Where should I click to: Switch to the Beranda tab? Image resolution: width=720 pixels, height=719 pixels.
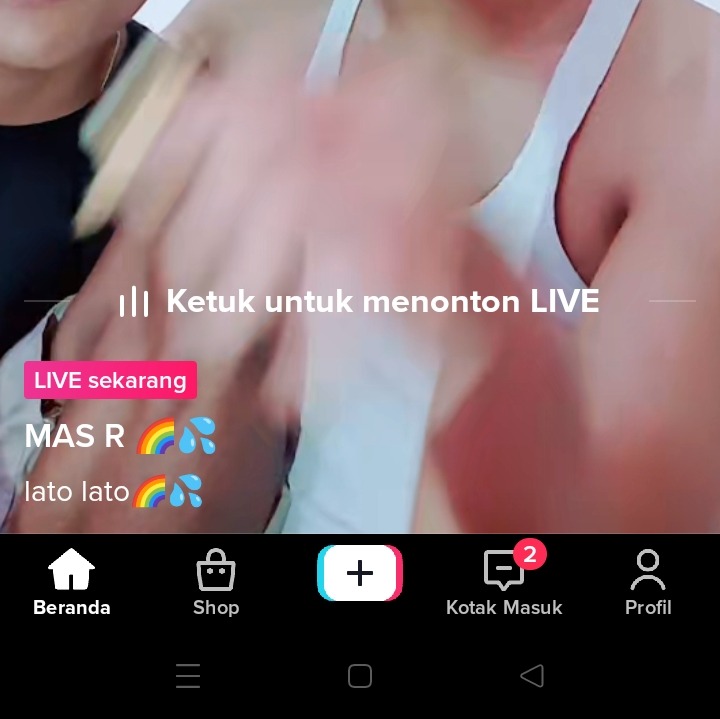[72, 582]
